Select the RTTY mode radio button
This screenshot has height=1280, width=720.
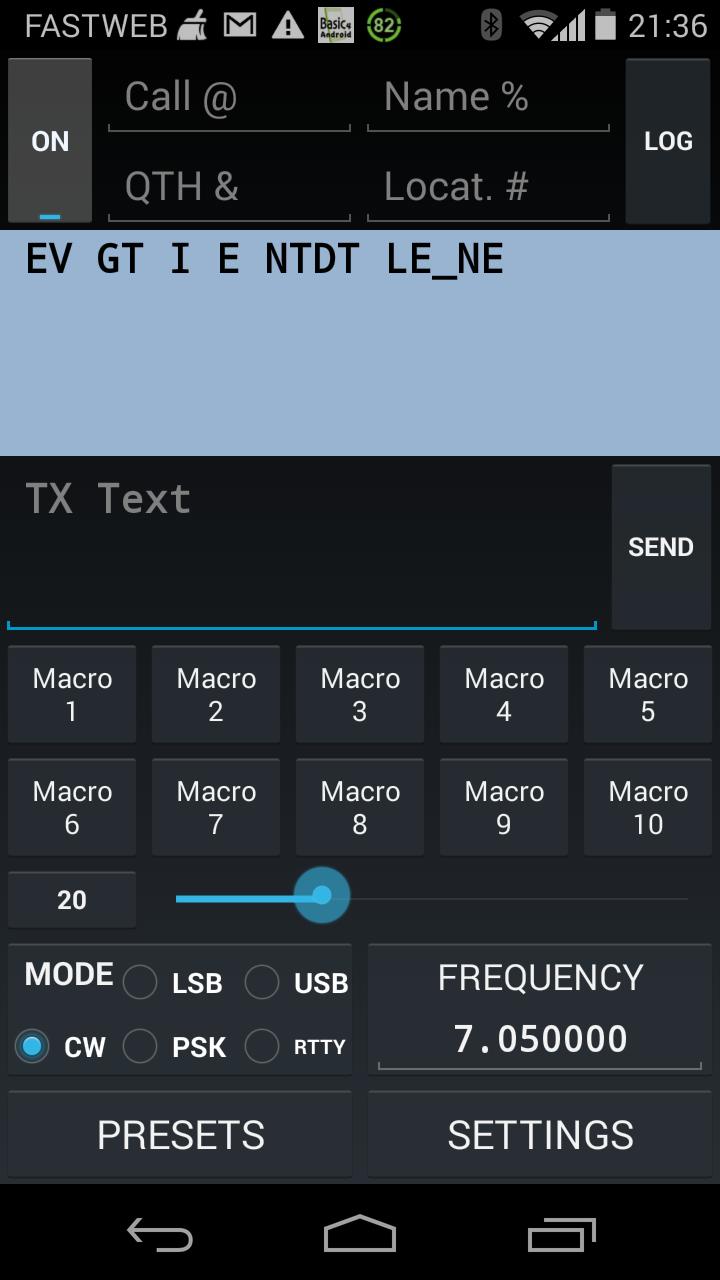click(262, 1046)
